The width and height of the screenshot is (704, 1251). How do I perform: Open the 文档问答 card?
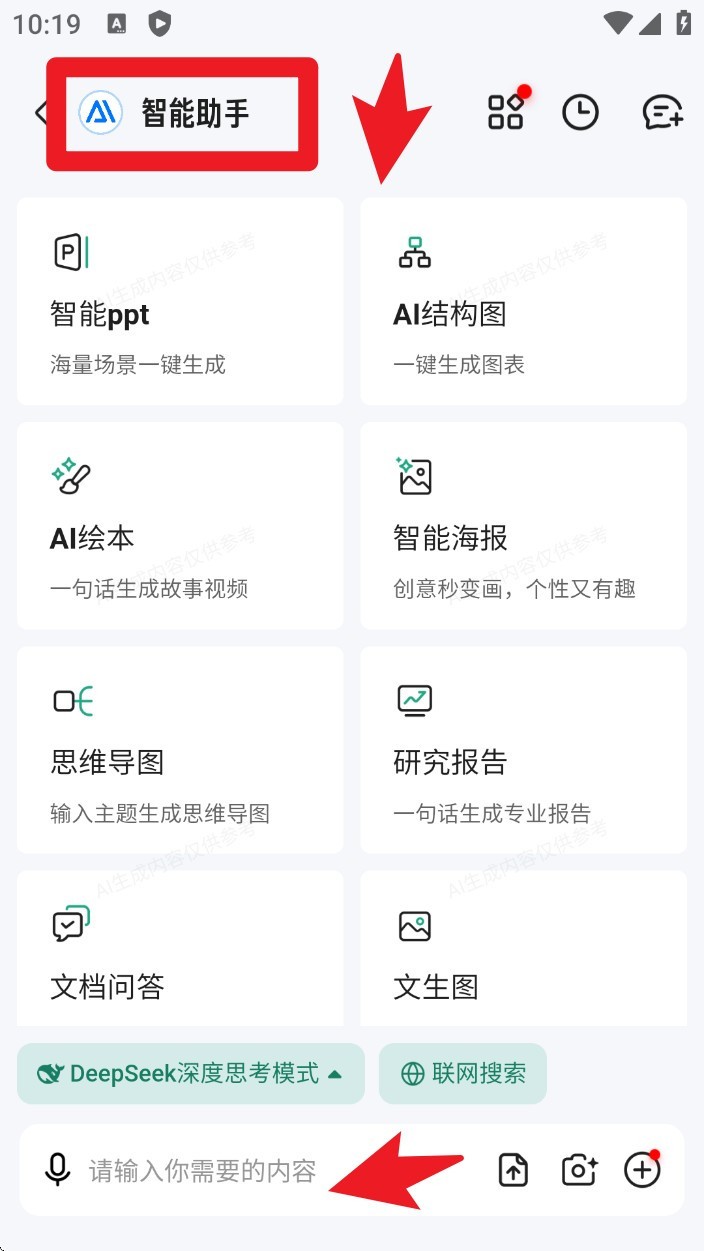pyautogui.click(x=180, y=948)
